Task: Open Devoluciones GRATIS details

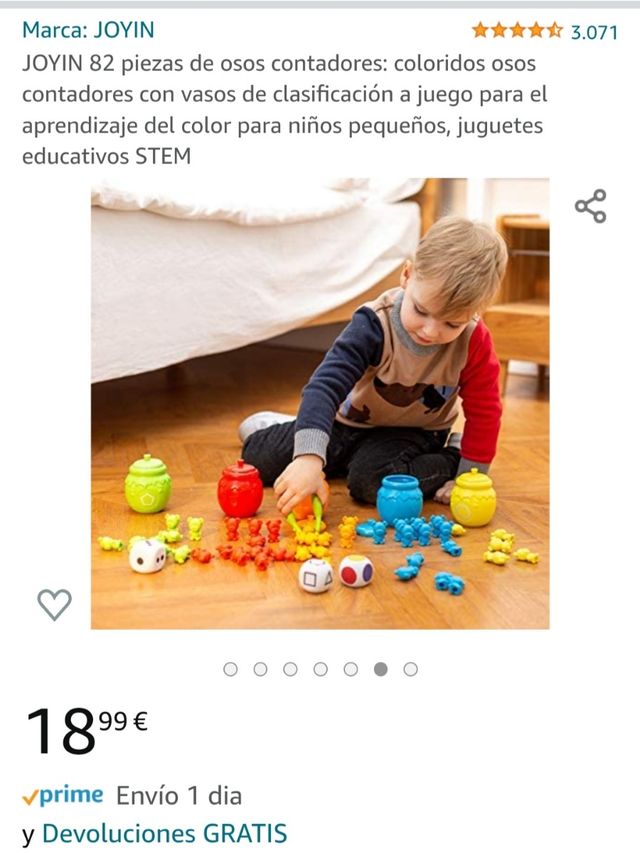Action: 164,833
